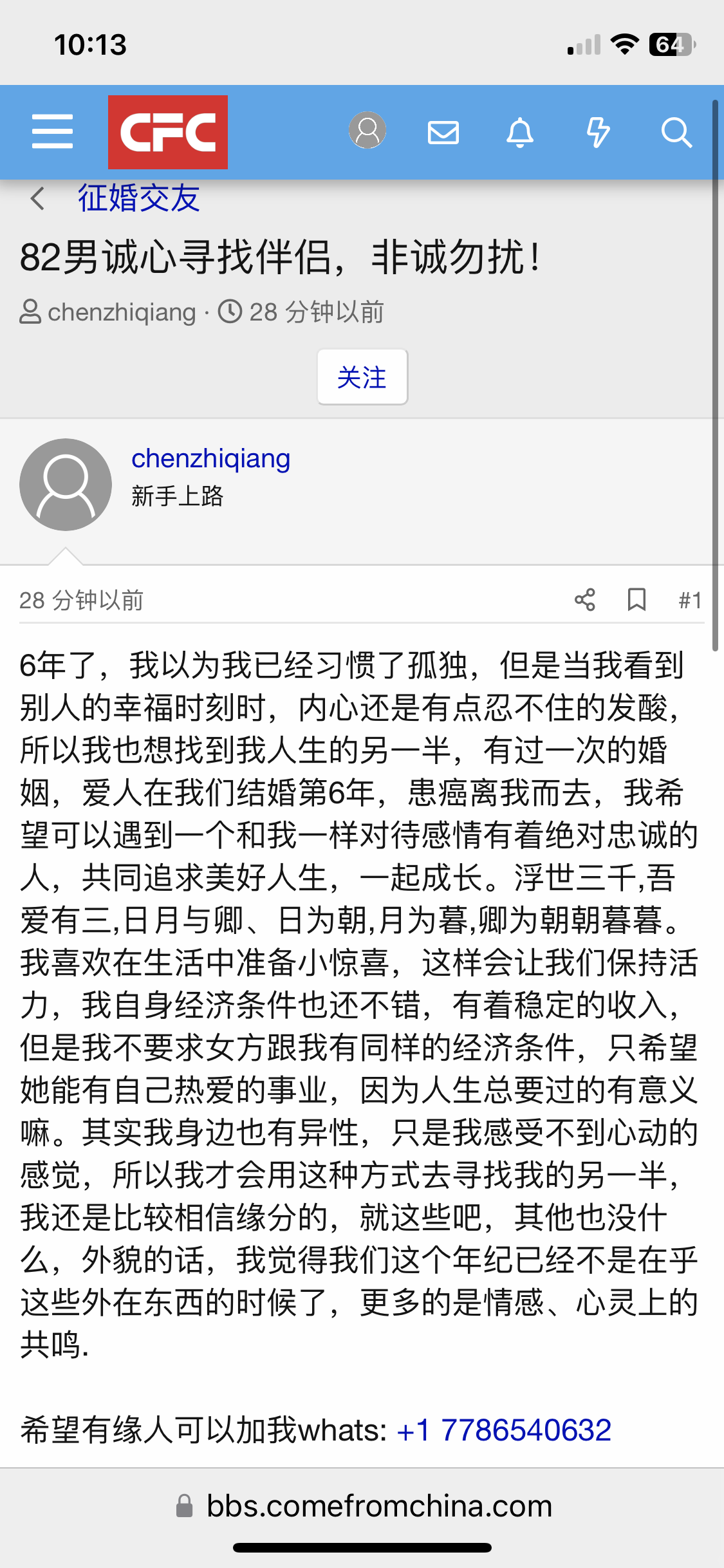Open the search icon
The height and width of the screenshot is (1568, 724).
click(676, 133)
